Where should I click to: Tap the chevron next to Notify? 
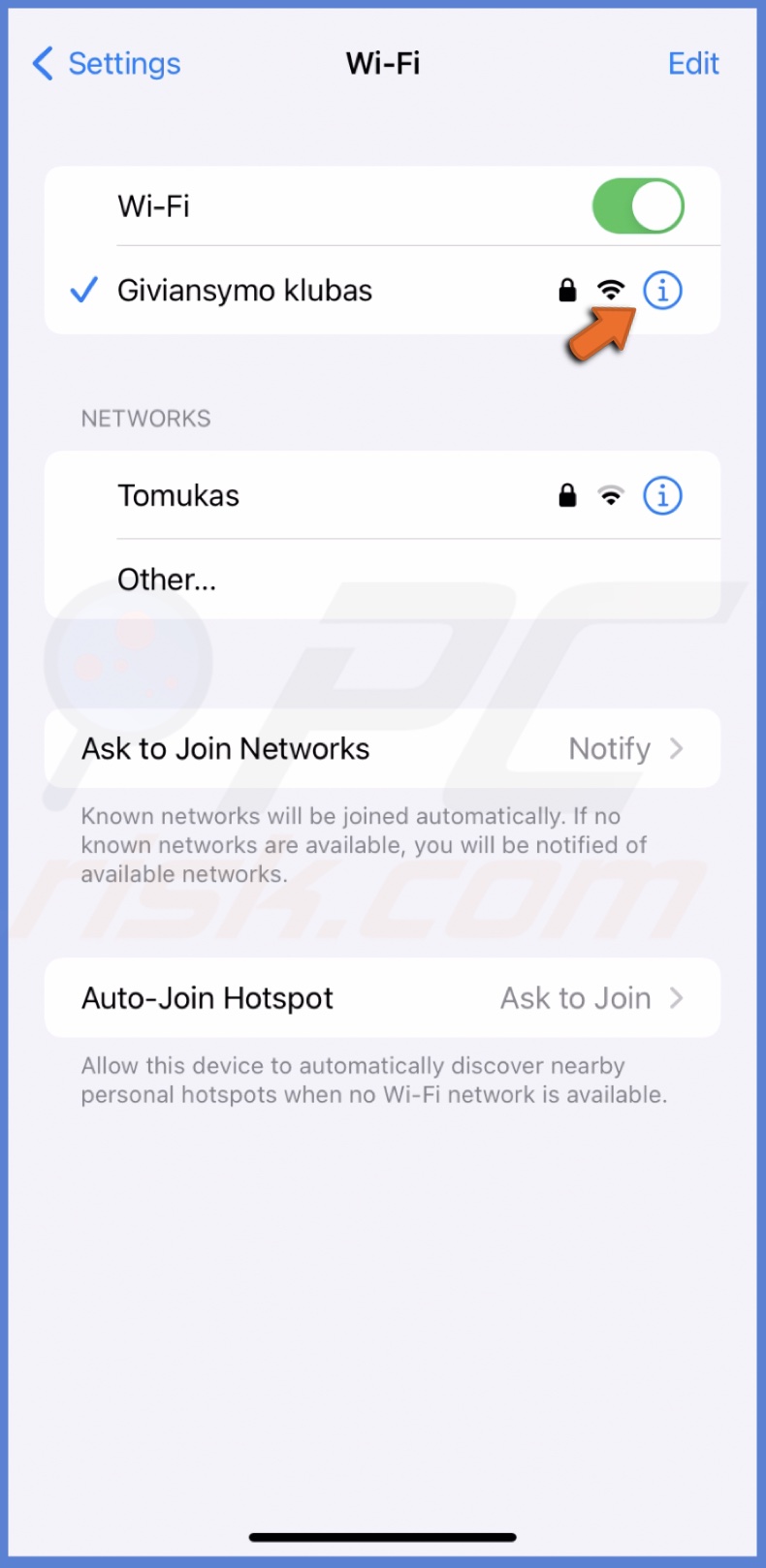(677, 748)
